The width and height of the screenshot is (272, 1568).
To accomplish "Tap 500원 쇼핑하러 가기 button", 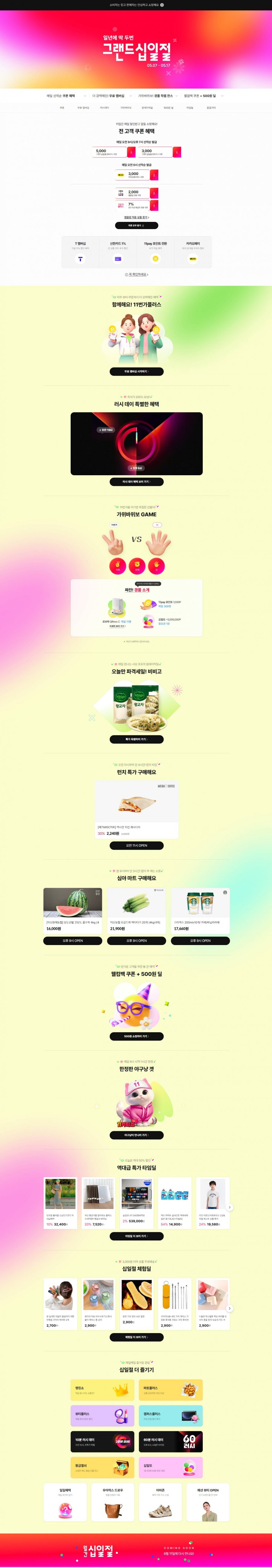I will tap(136, 1036).
